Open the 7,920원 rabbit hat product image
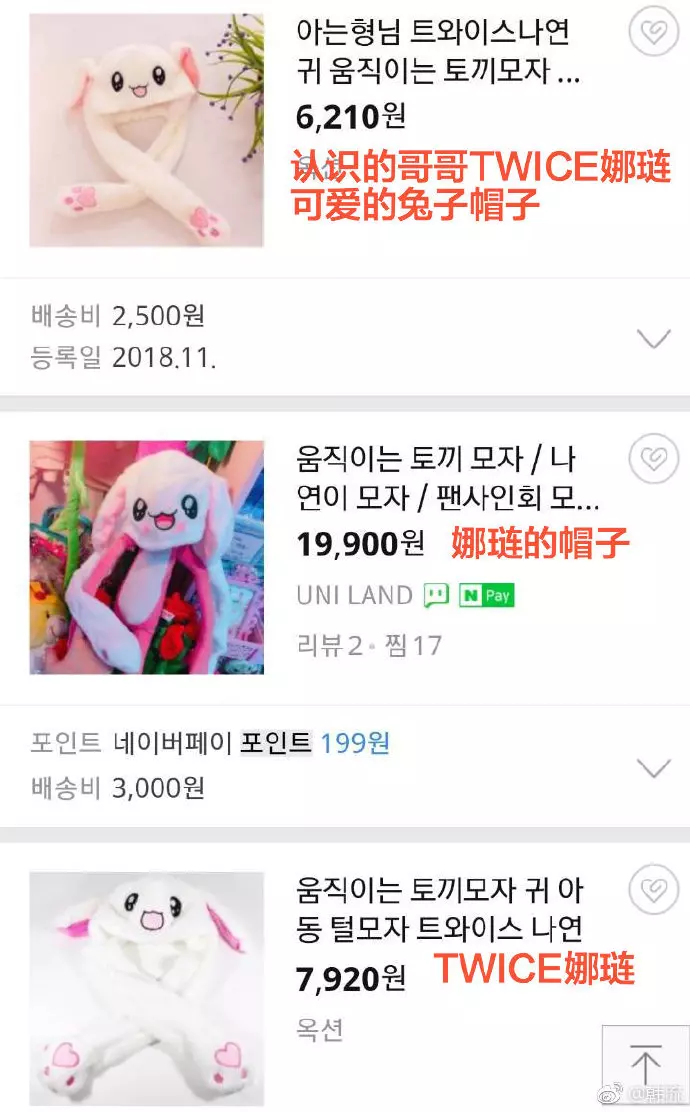The height and width of the screenshot is (1112, 690). (146, 987)
